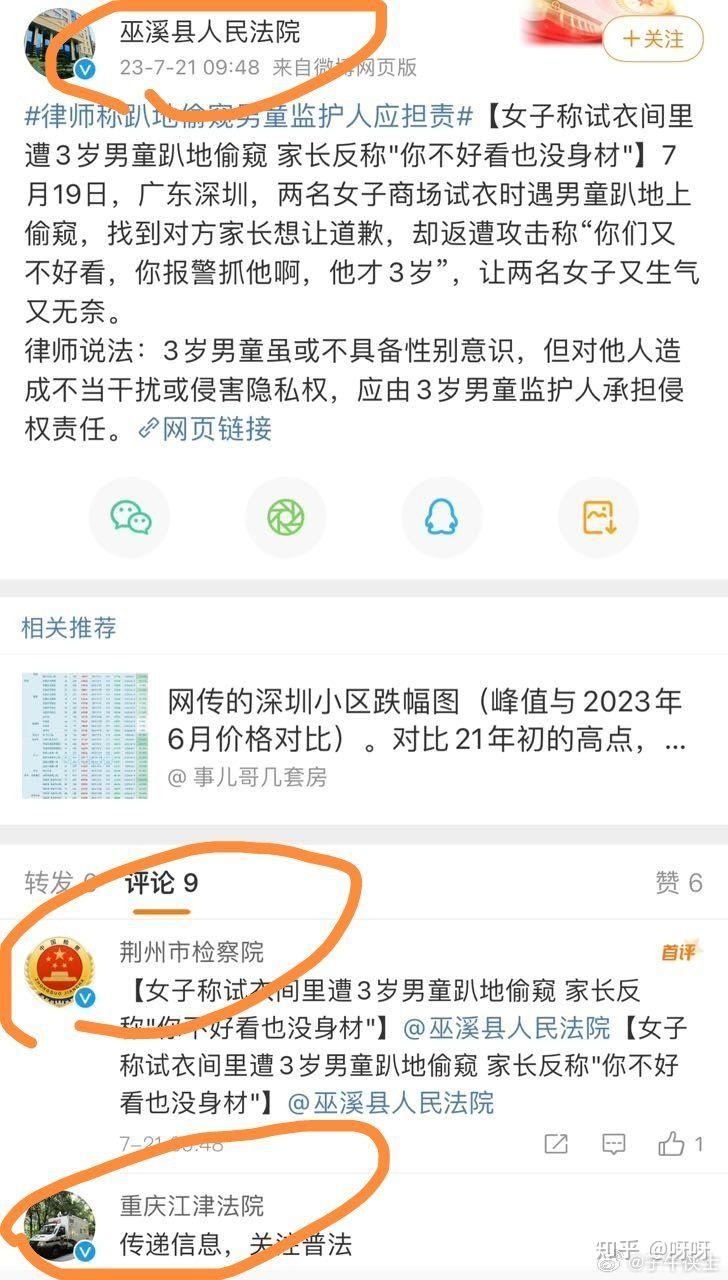Switch to the 评论 tab
728x1280 pixels.
161,882
